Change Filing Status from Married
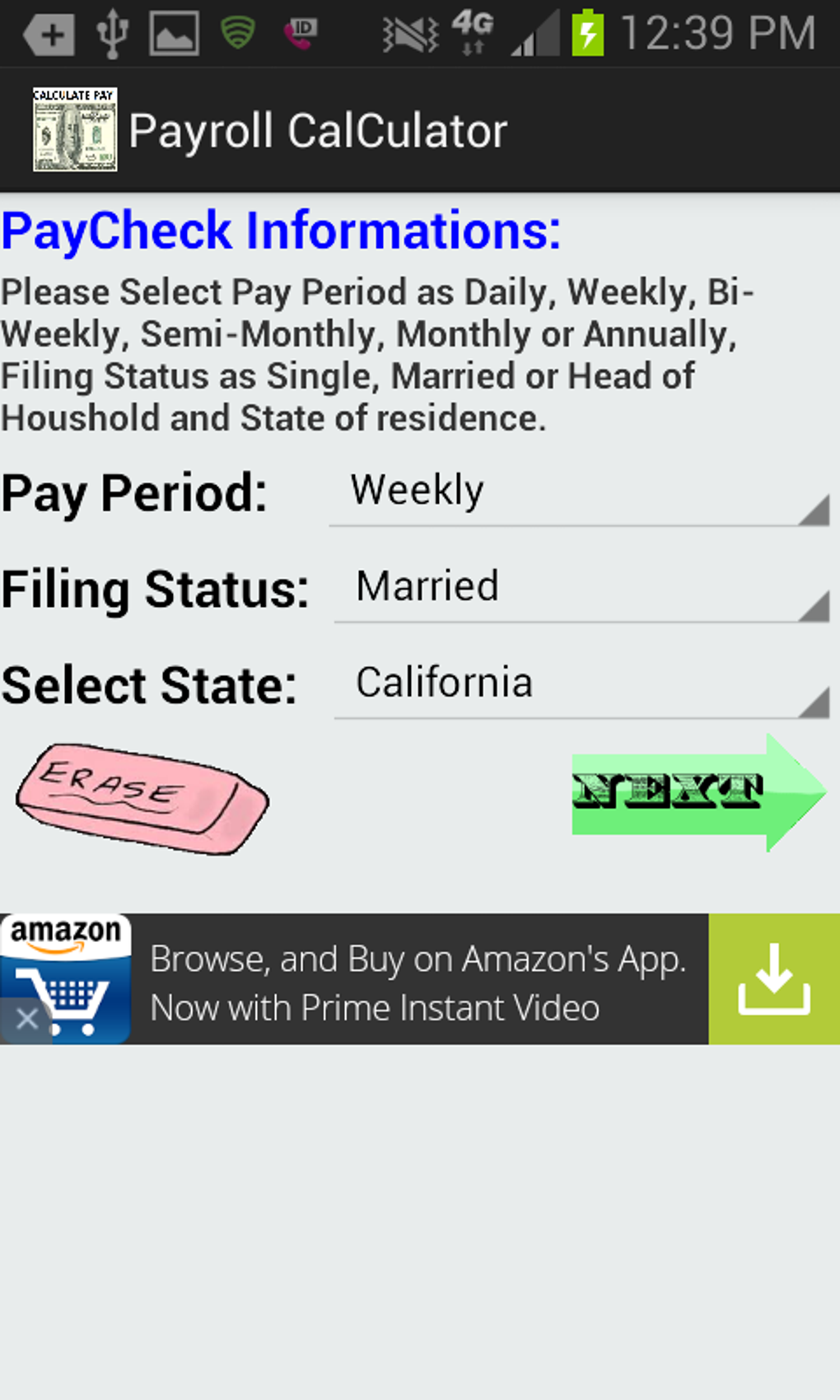 581,589
